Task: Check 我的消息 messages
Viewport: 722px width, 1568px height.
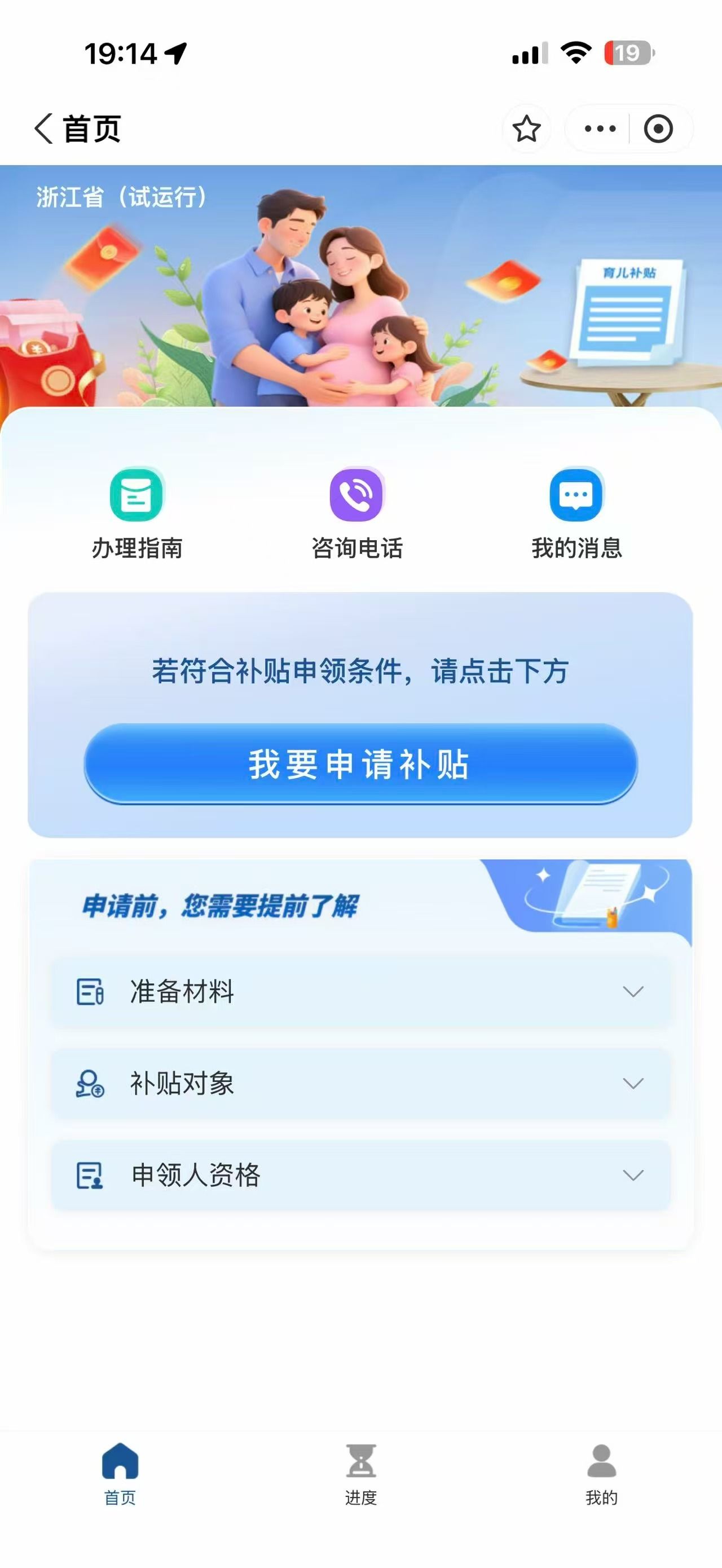Action: 576,514
